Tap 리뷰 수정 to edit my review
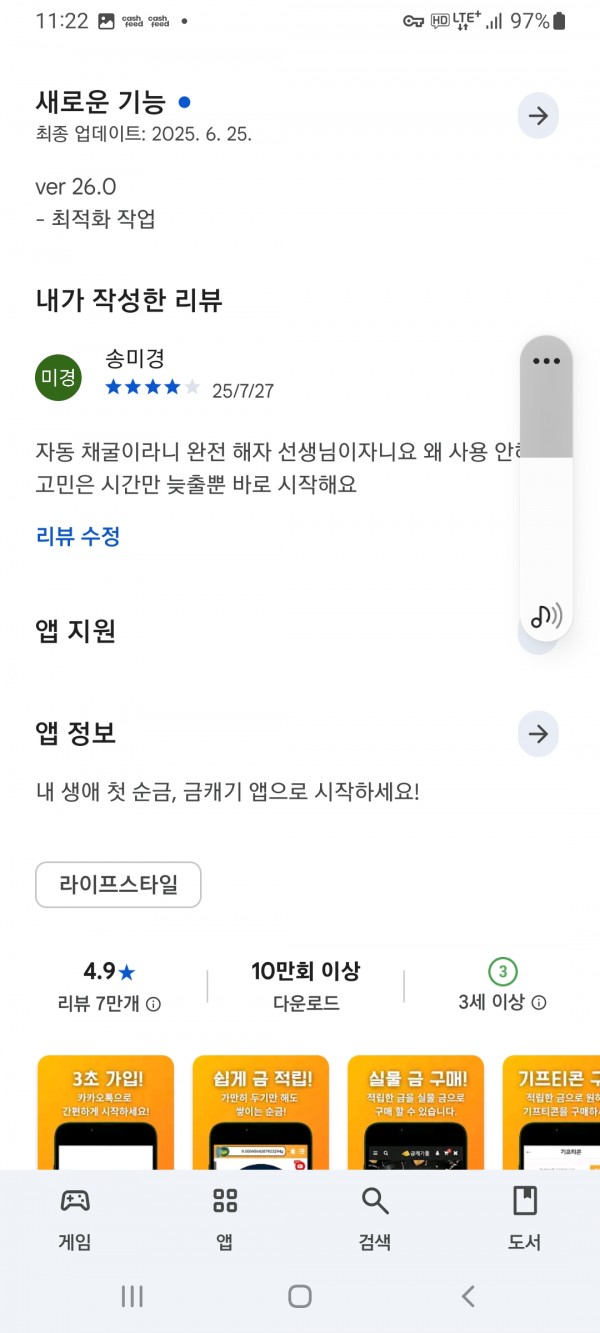Screen dimensions: 600x1333 [78, 536]
